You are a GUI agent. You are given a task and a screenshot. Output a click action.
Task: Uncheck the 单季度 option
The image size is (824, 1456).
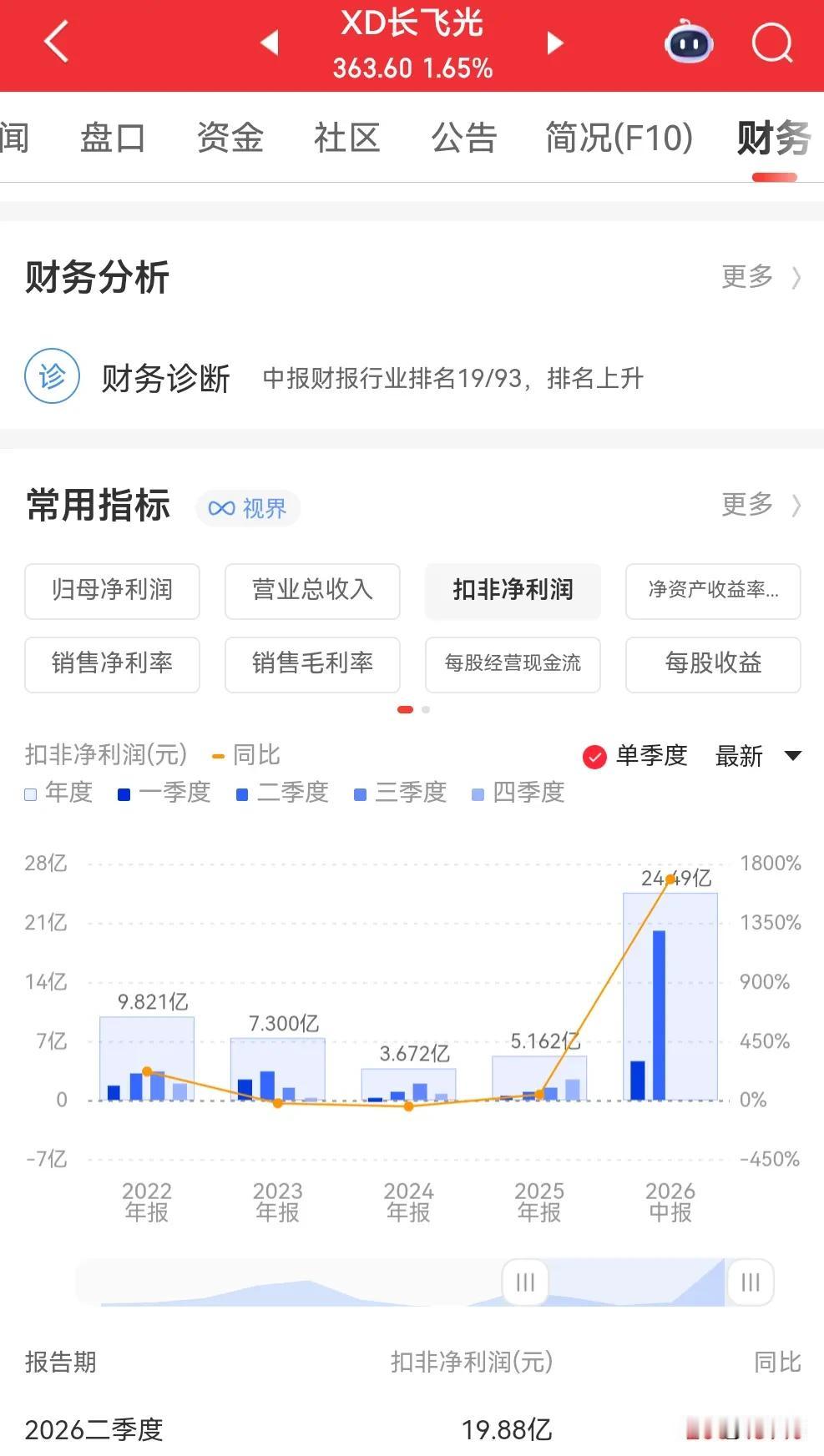pyautogui.click(x=634, y=756)
